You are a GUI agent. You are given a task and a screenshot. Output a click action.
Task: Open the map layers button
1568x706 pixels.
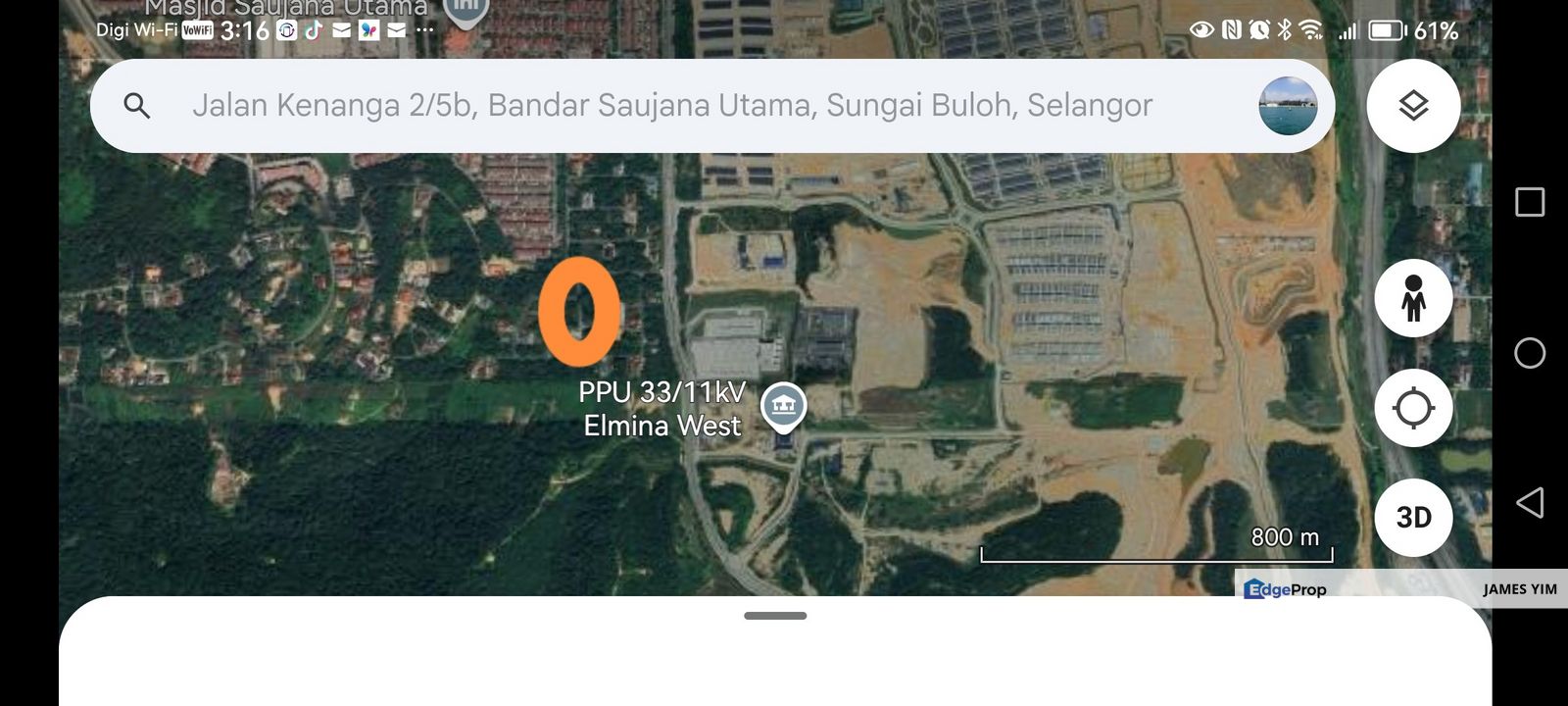[1412, 106]
